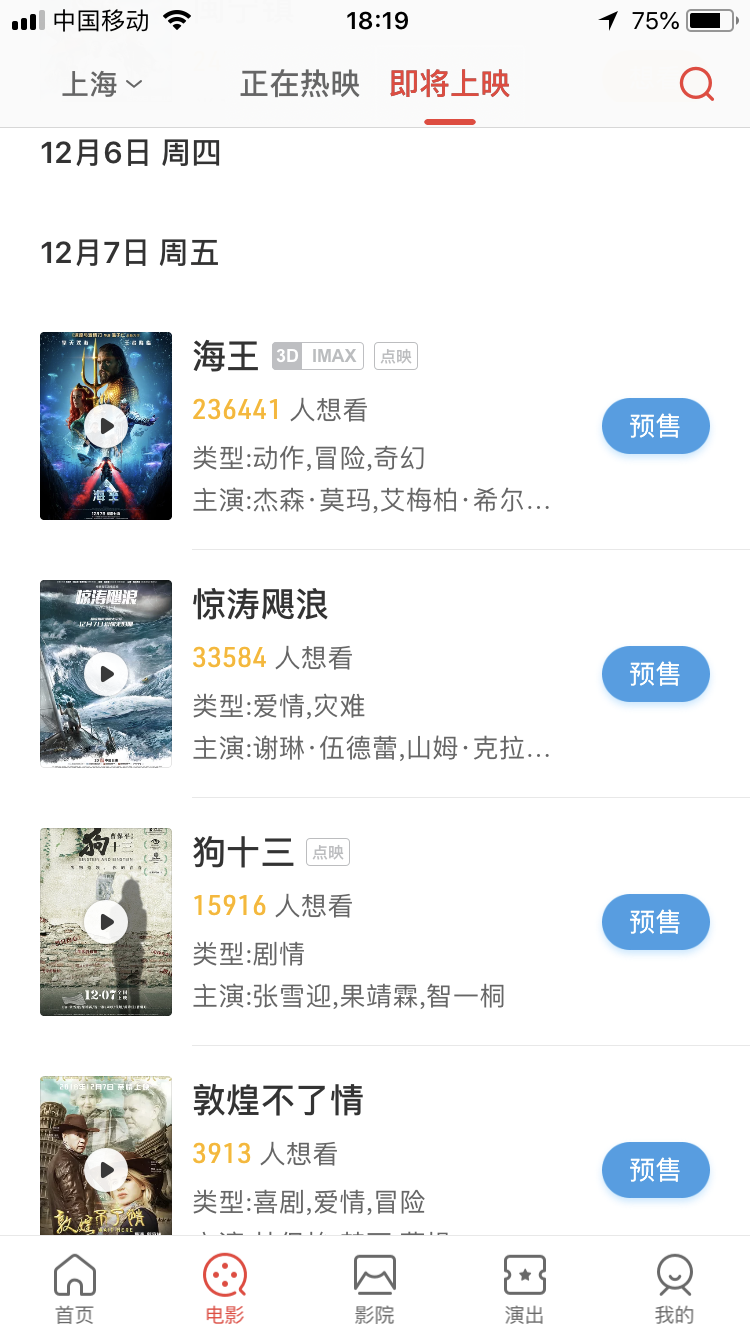The height and width of the screenshot is (1334, 750).
Task: Switch to the 影院 tab
Action: (375, 1288)
